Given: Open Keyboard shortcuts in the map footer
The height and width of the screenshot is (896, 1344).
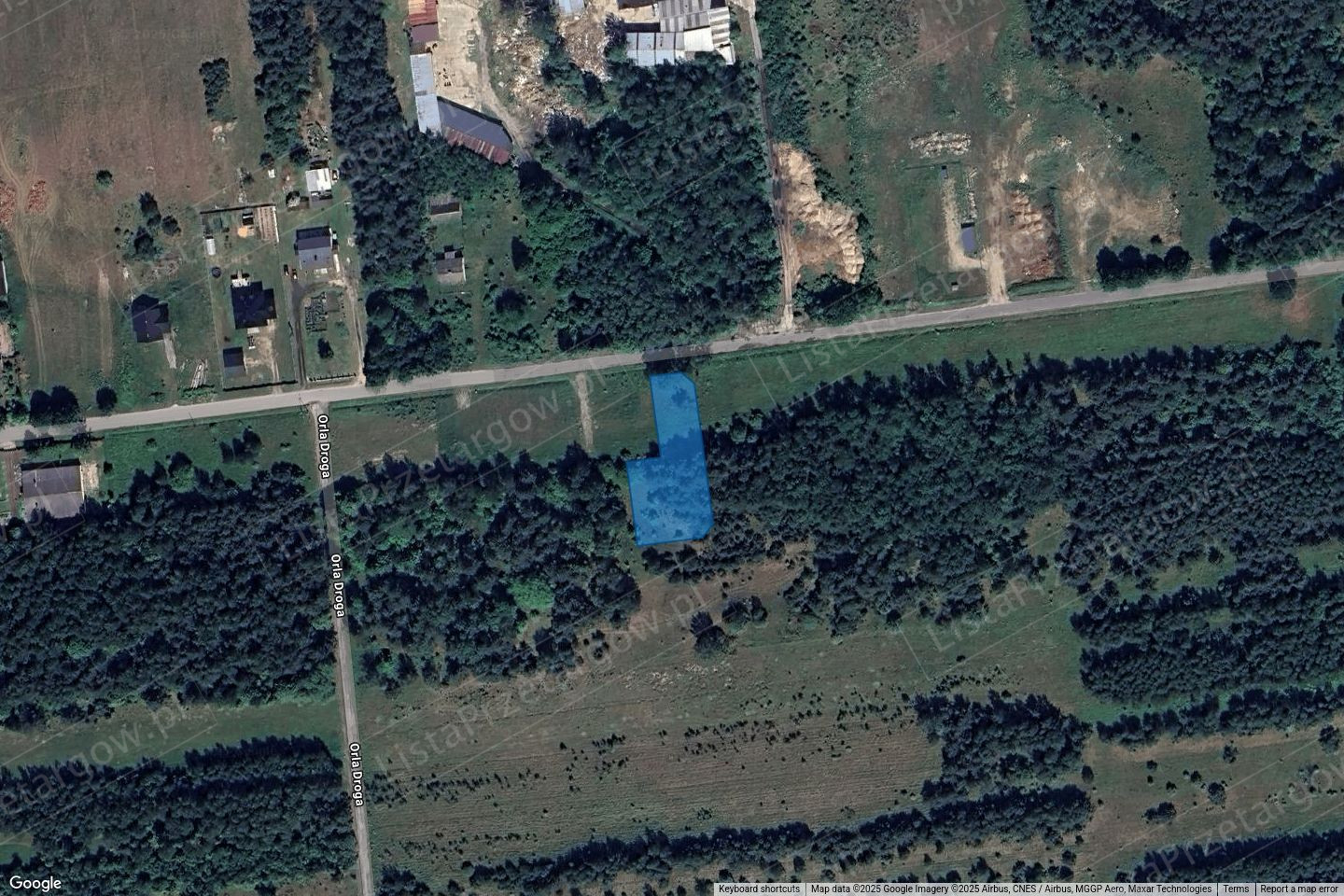Looking at the screenshot, I should tap(759, 889).
